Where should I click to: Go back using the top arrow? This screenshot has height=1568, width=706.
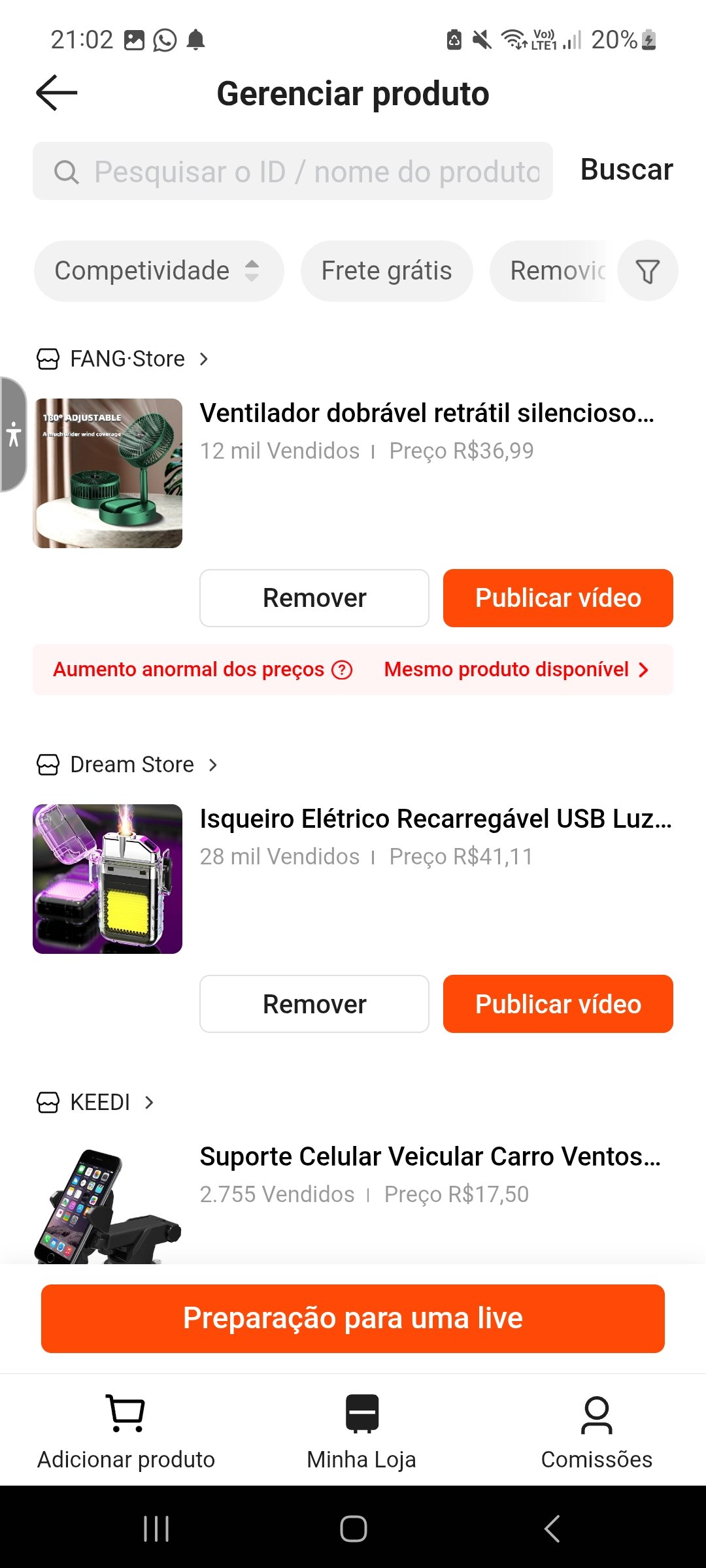pos(57,93)
